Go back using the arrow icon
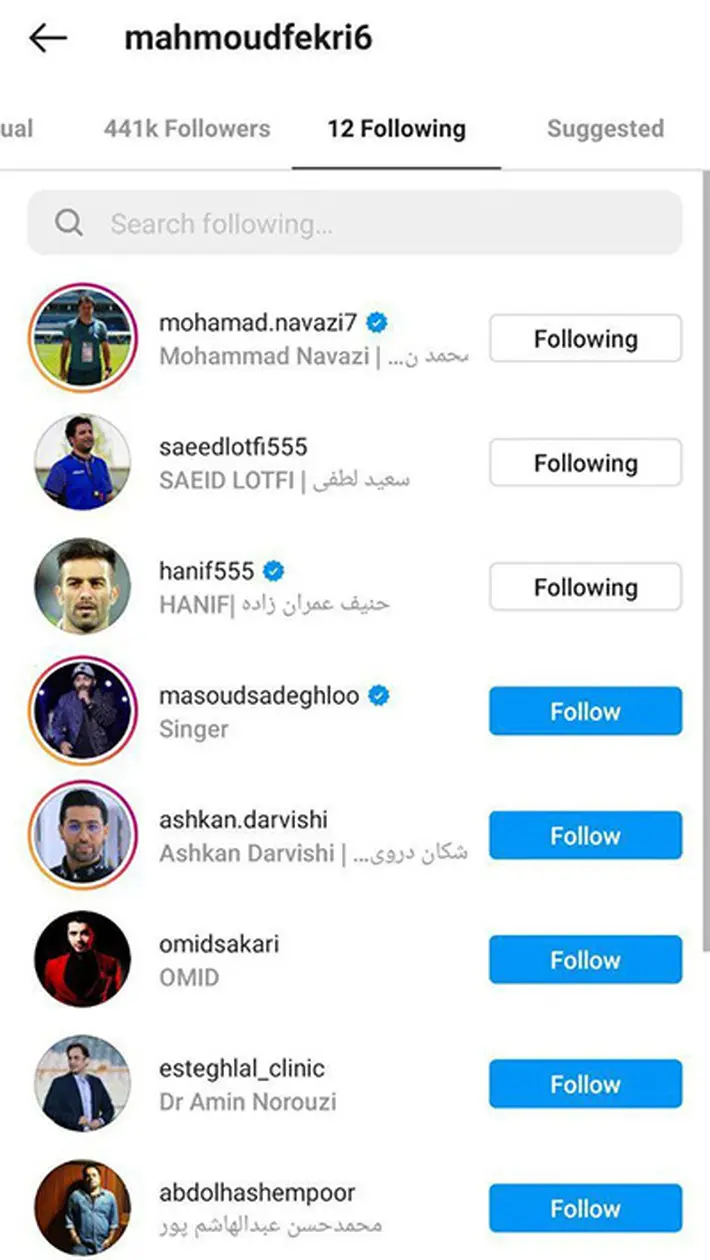 point(47,38)
